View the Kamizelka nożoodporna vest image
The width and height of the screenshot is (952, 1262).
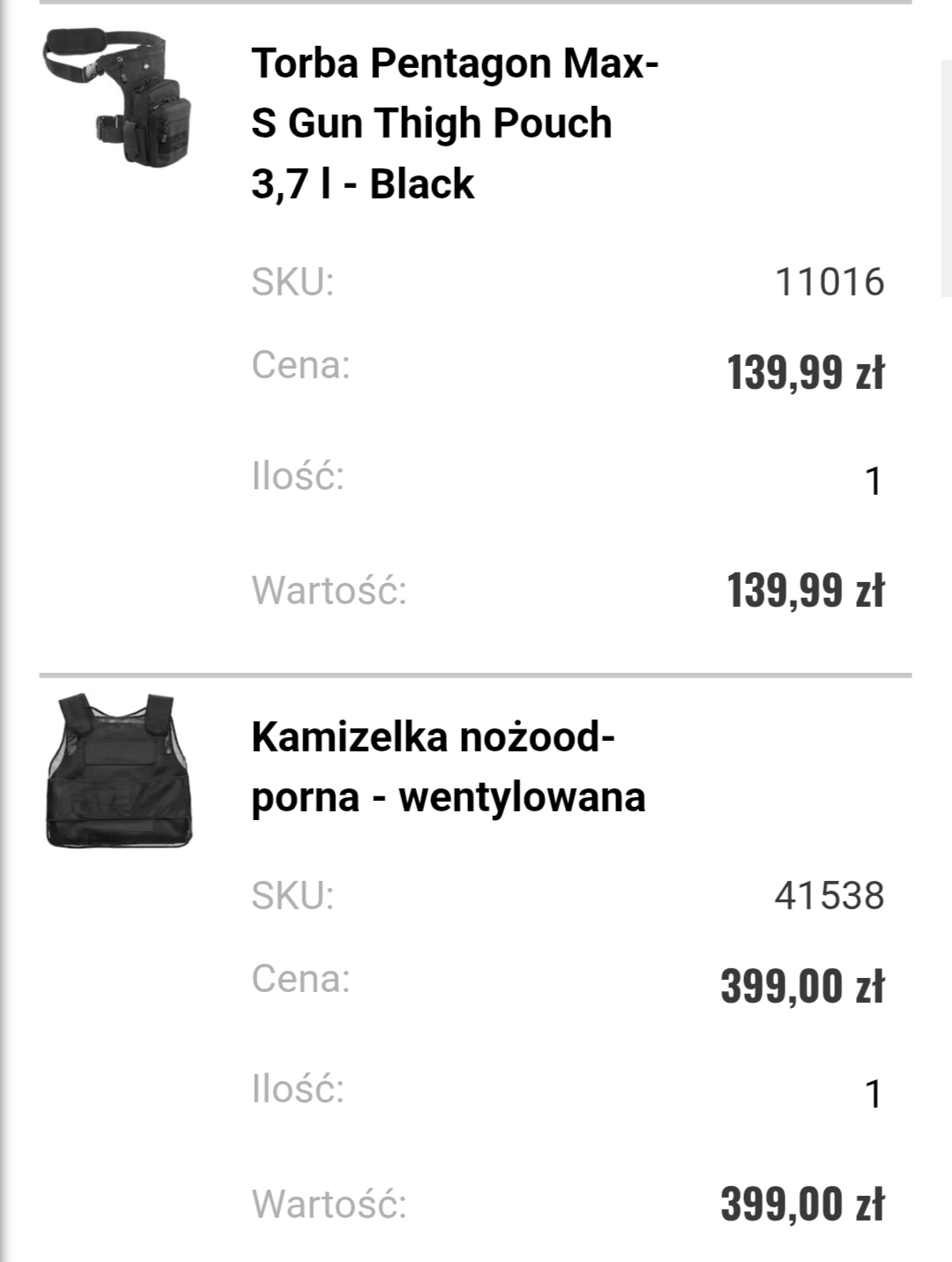pos(117,771)
